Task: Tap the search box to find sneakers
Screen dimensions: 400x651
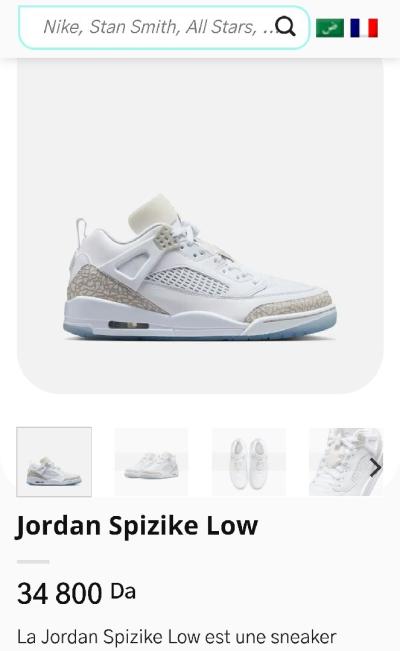Action: pos(164,27)
